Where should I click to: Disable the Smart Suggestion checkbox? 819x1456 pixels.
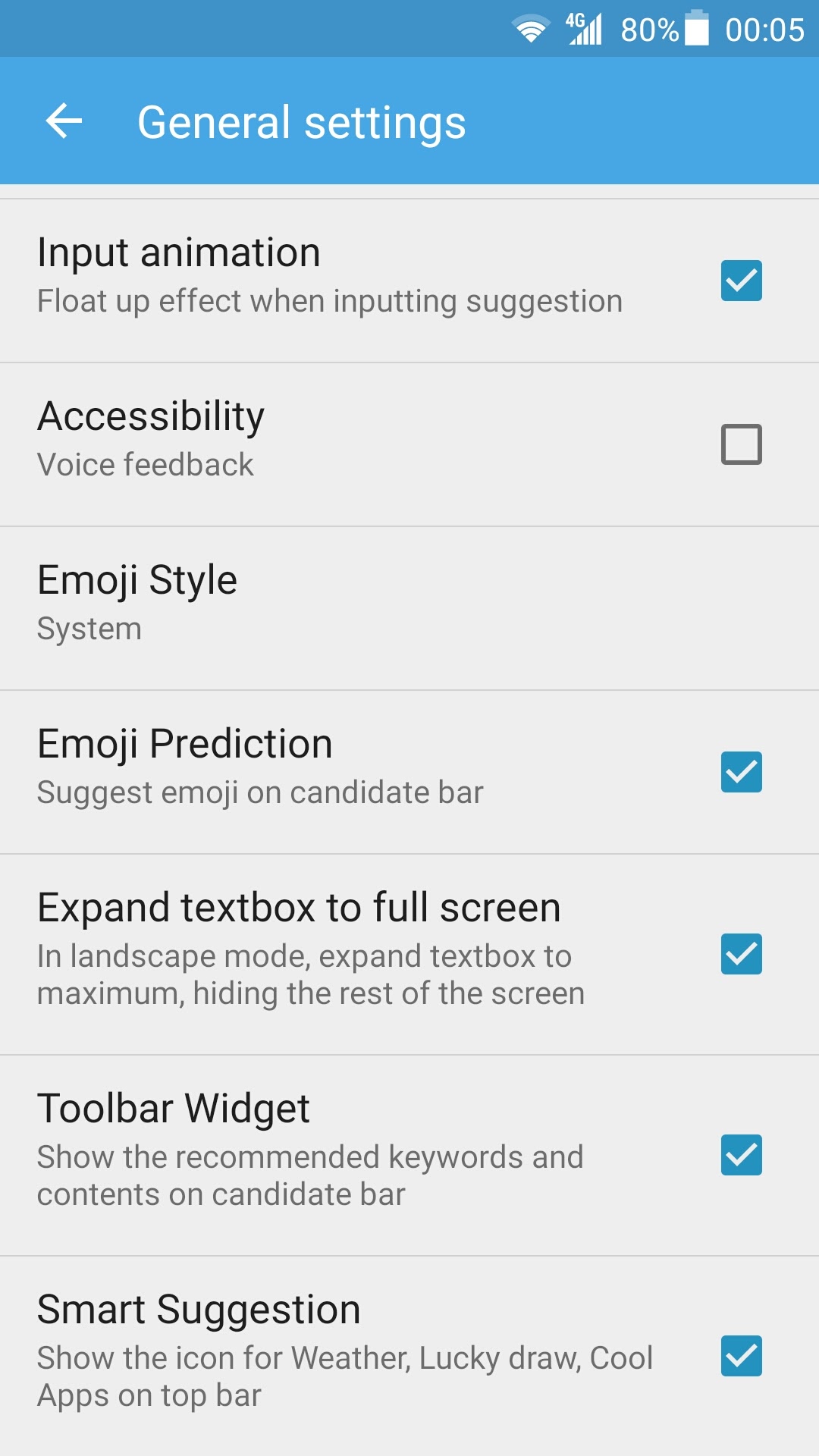(741, 1356)
